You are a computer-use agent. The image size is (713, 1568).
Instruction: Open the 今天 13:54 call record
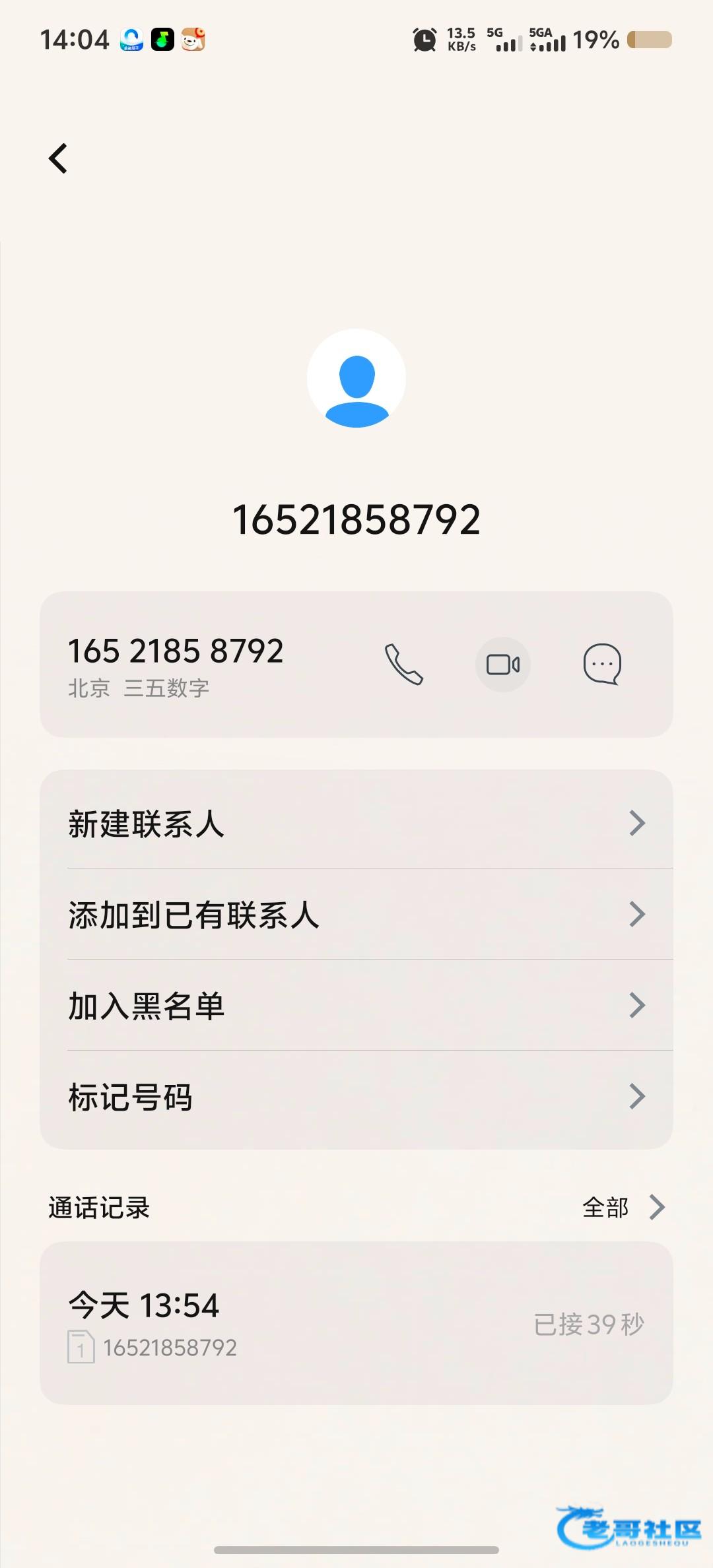(x=356, y=1324)
